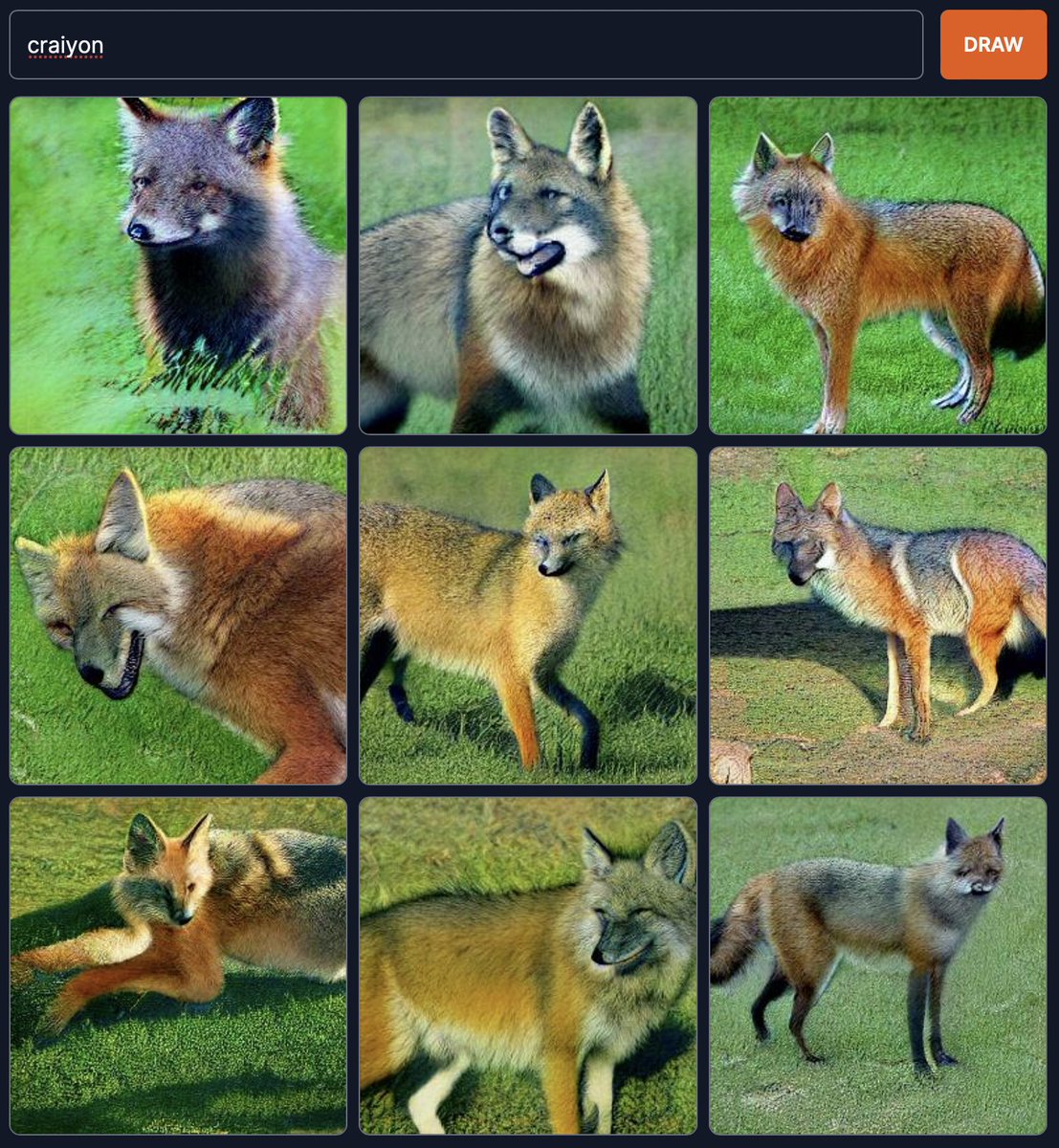Open the close-up yellow fox with gray head
1059x1148 pixels.
coord(528,965)
